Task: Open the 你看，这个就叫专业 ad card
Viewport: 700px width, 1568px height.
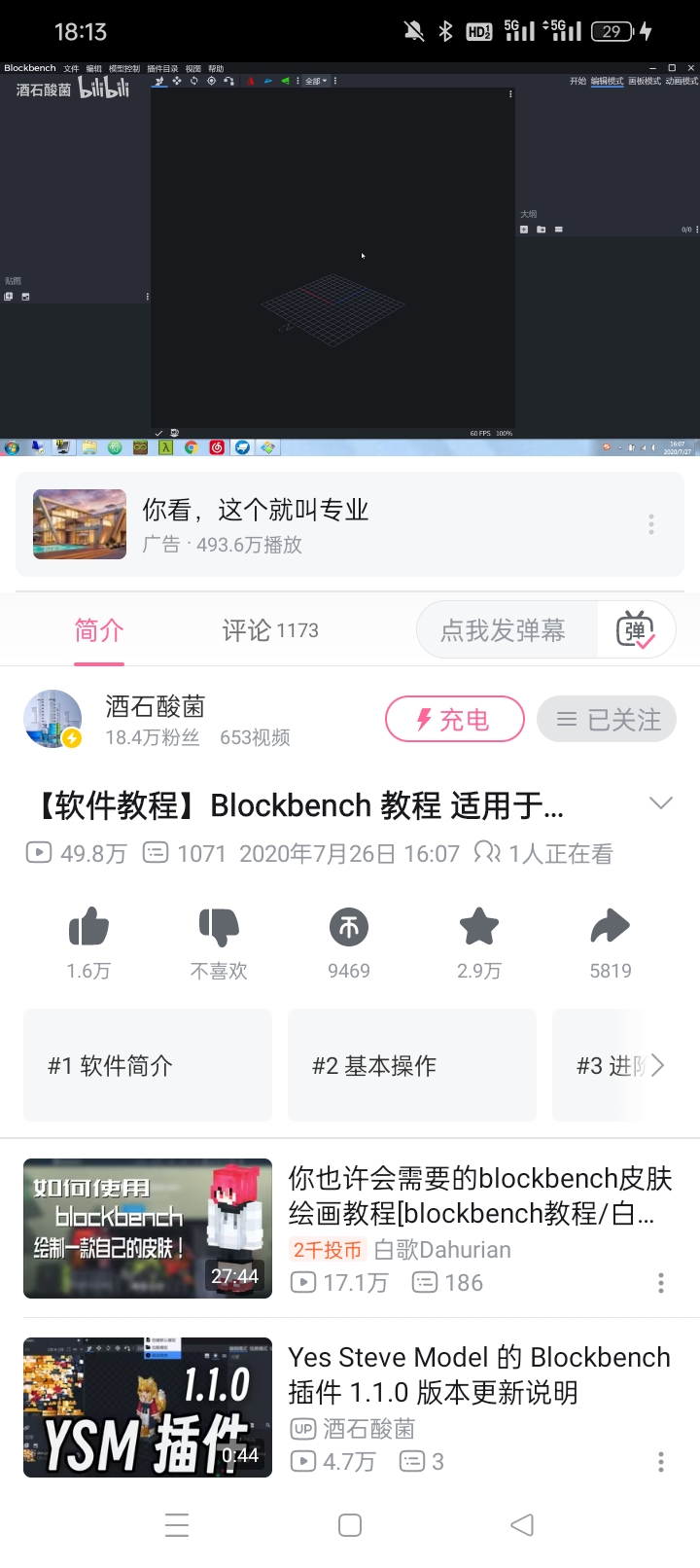Action: (292, 524)
